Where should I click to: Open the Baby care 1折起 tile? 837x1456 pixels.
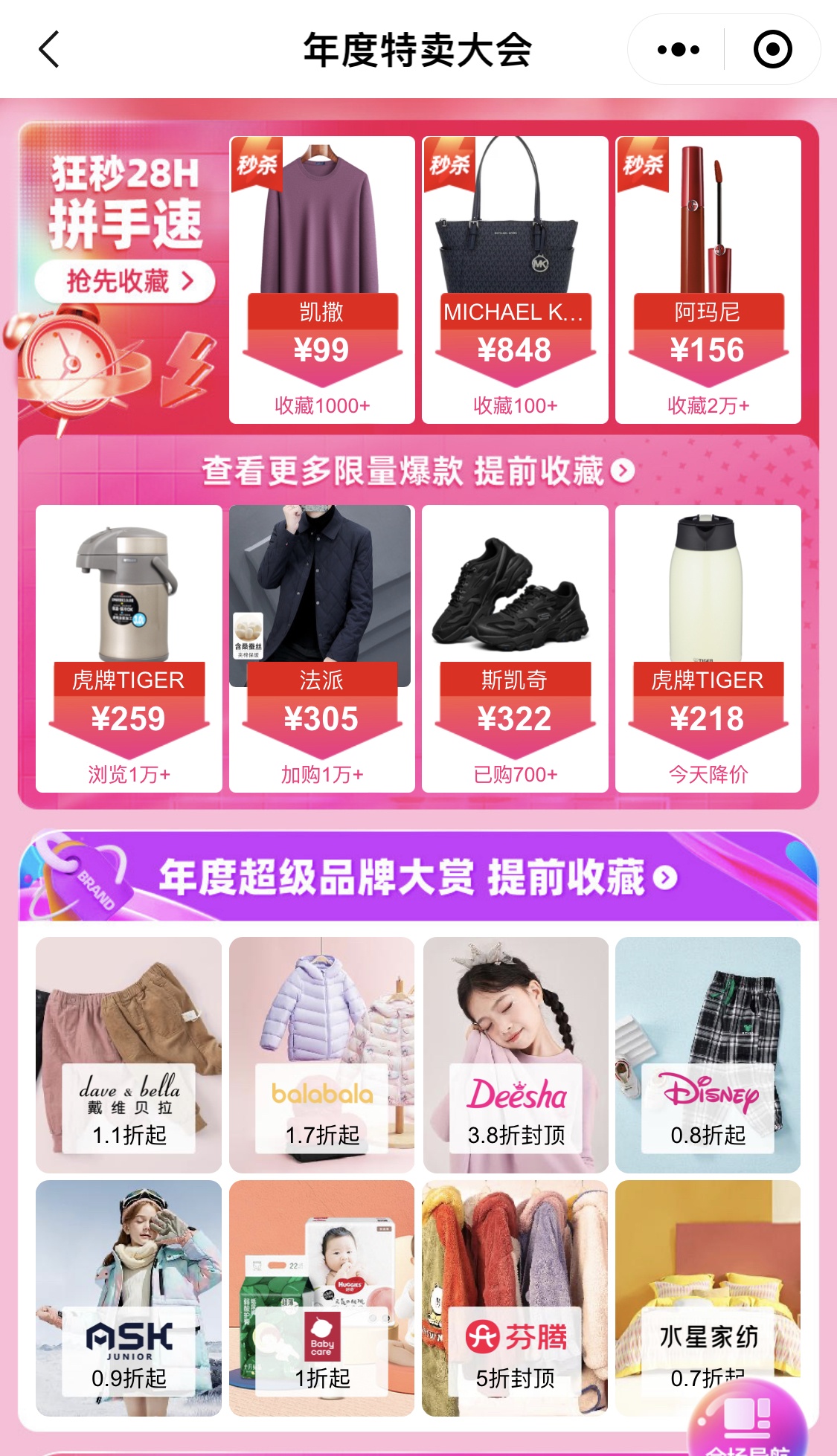point(321,1298)
